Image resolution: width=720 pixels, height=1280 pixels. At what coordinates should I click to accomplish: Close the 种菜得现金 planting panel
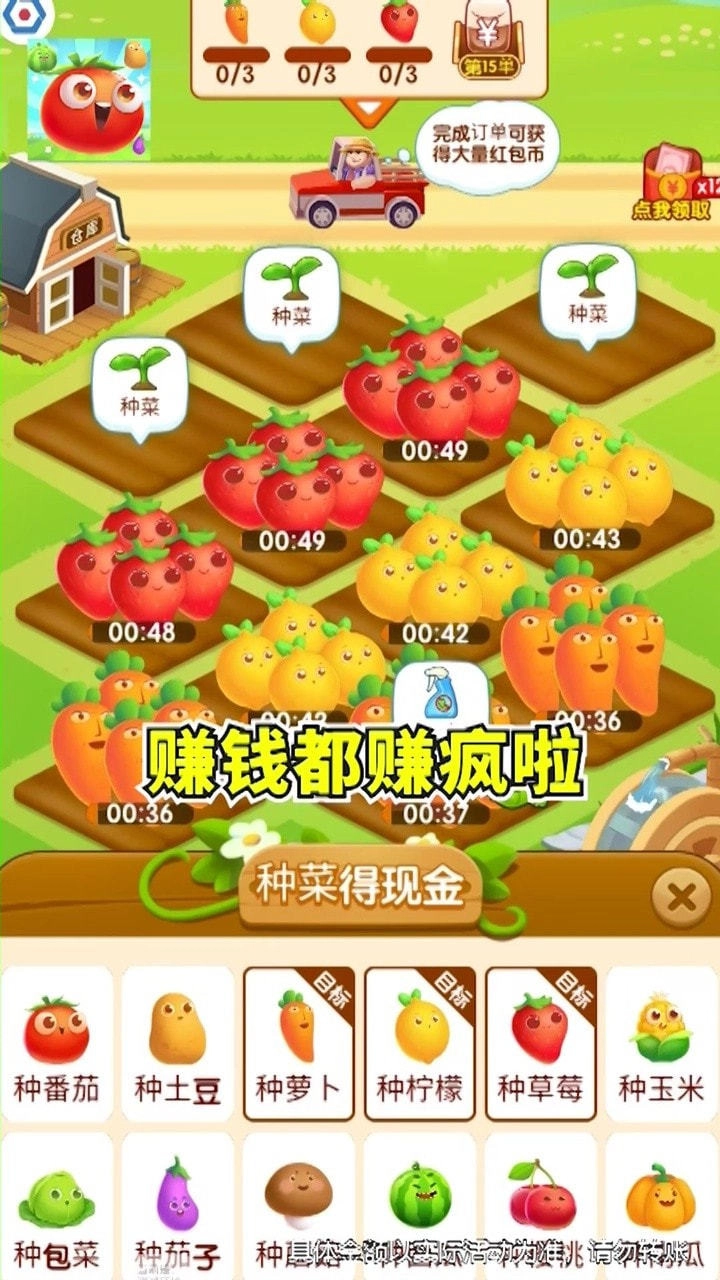pyautogui.click(x=681, y=897)
